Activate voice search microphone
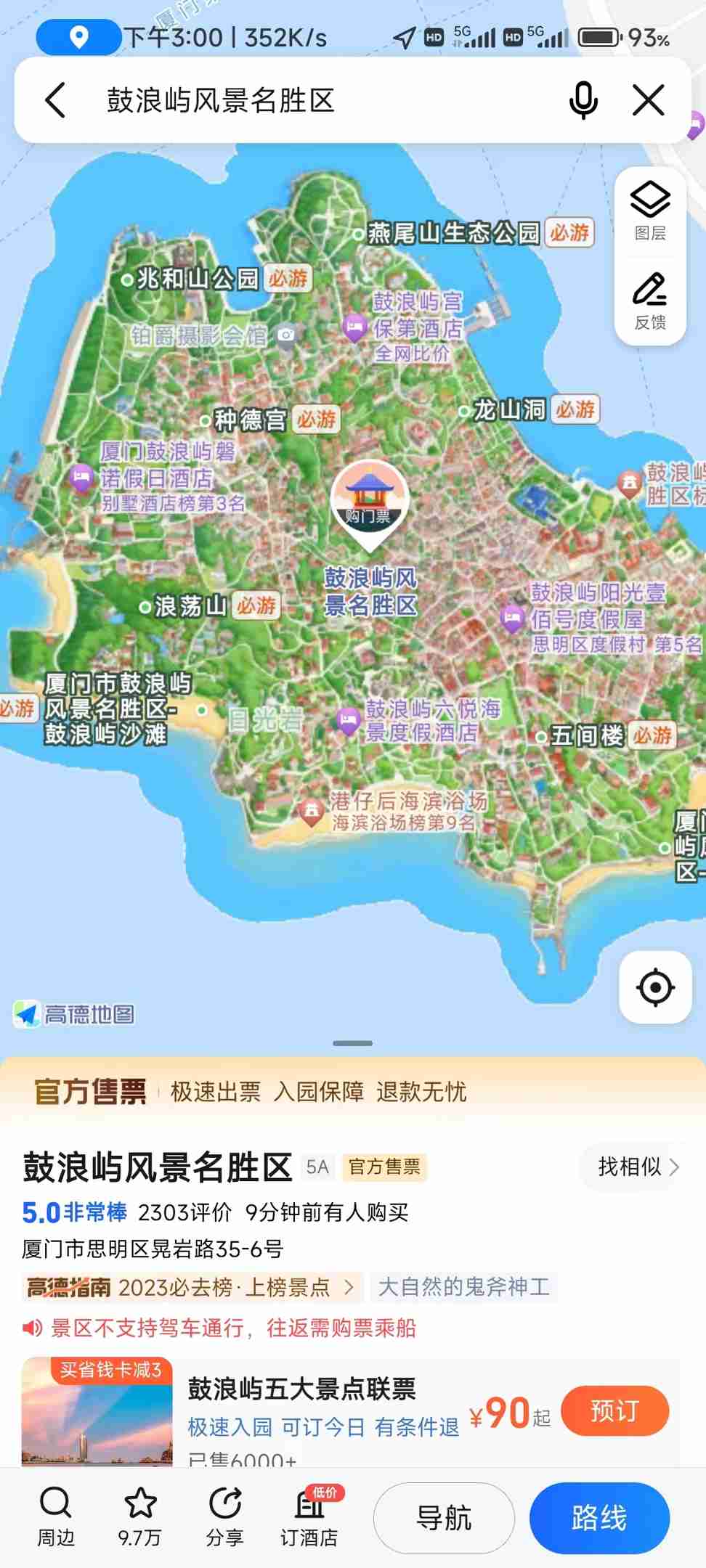The width and height of the screenshot is (706, 1568). 583,100
